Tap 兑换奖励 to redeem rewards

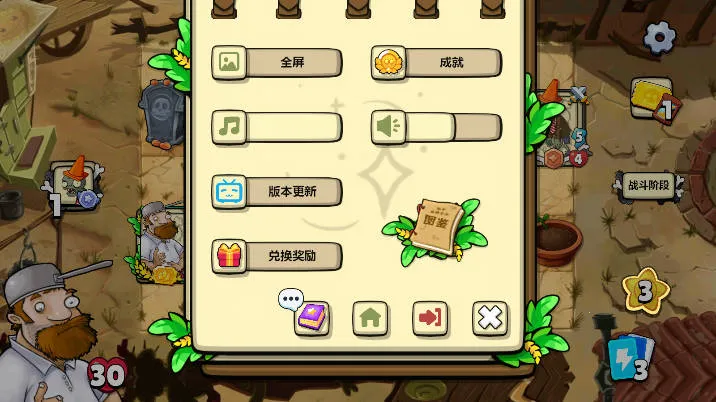tap(278, 256)
